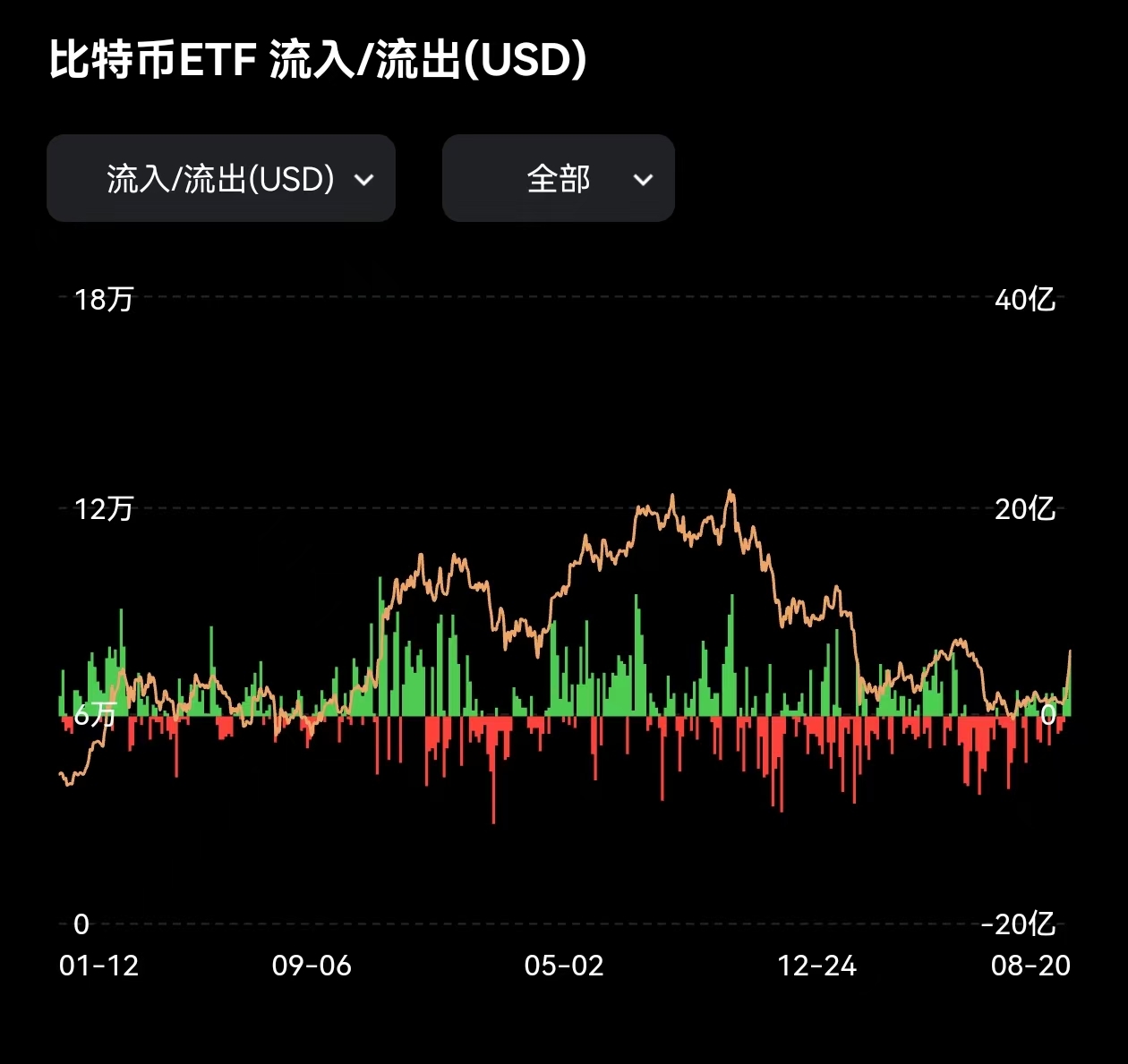
Task: Expand the 全部 filter dropdown
Action: 558,178
